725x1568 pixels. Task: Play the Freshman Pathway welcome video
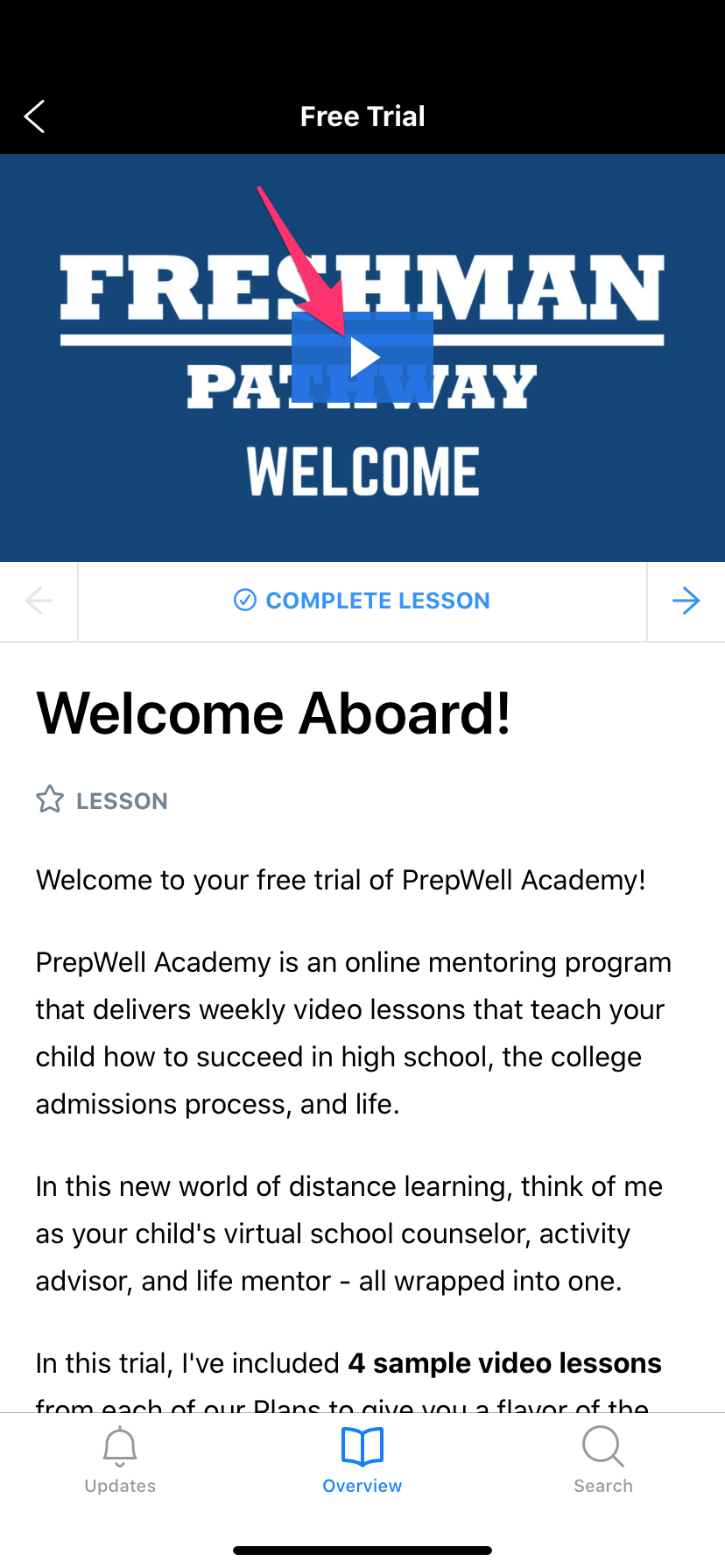click(x=362, y=357)
